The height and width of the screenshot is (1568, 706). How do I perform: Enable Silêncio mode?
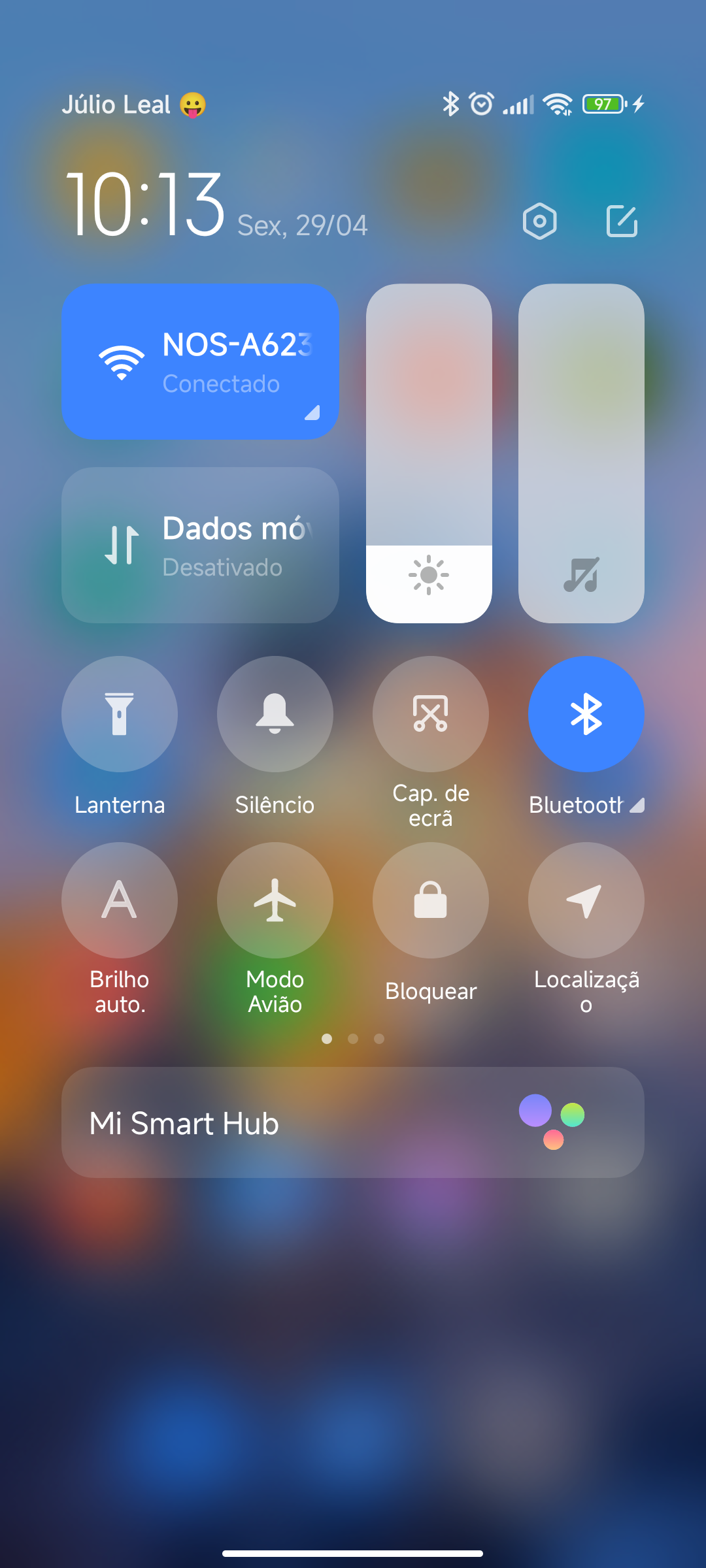[275, 714]
